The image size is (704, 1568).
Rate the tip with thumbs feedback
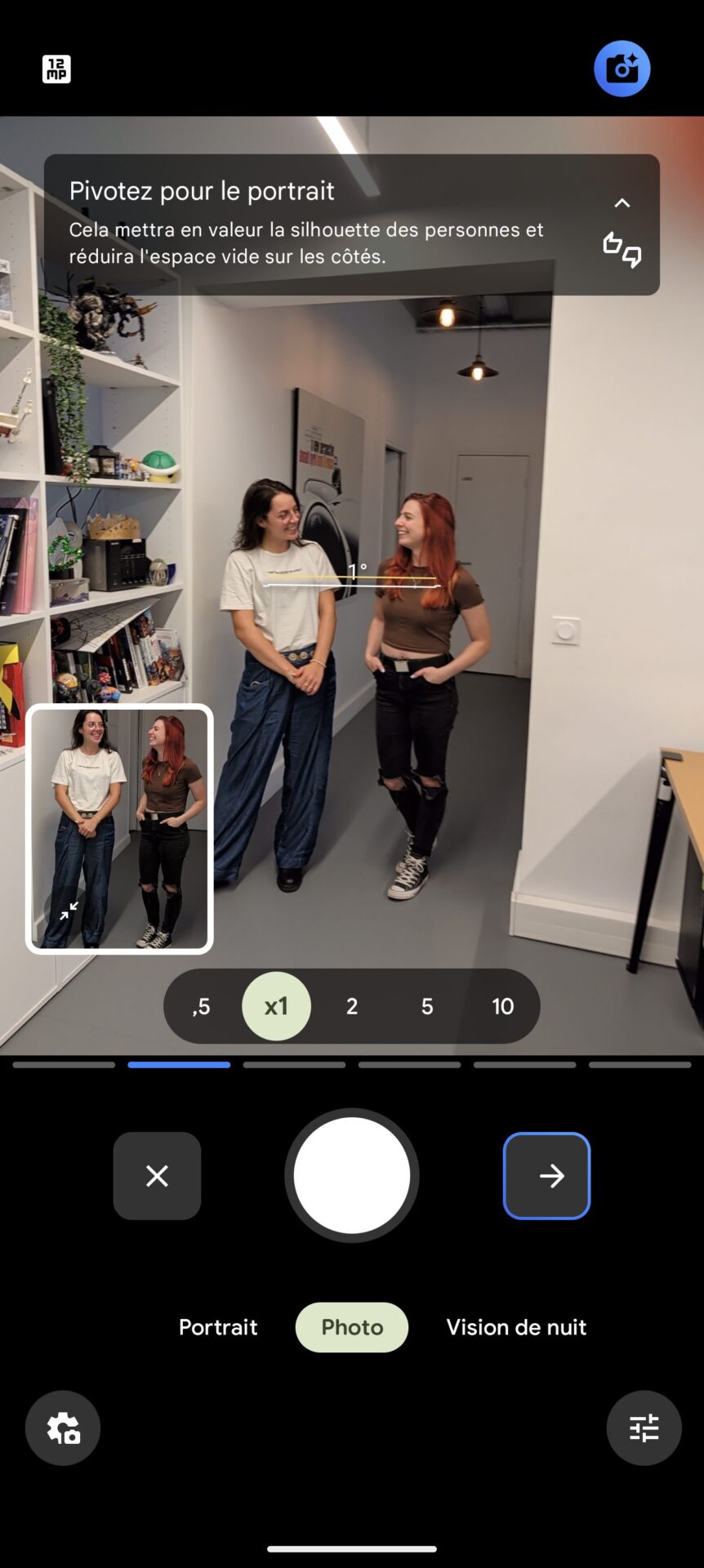click(x=622, y=250)
